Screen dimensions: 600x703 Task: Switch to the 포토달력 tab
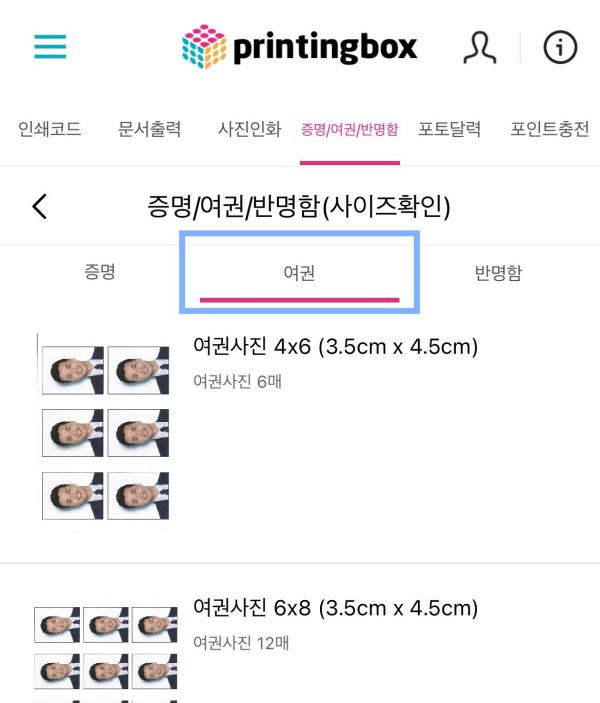[x=450, y=129]
